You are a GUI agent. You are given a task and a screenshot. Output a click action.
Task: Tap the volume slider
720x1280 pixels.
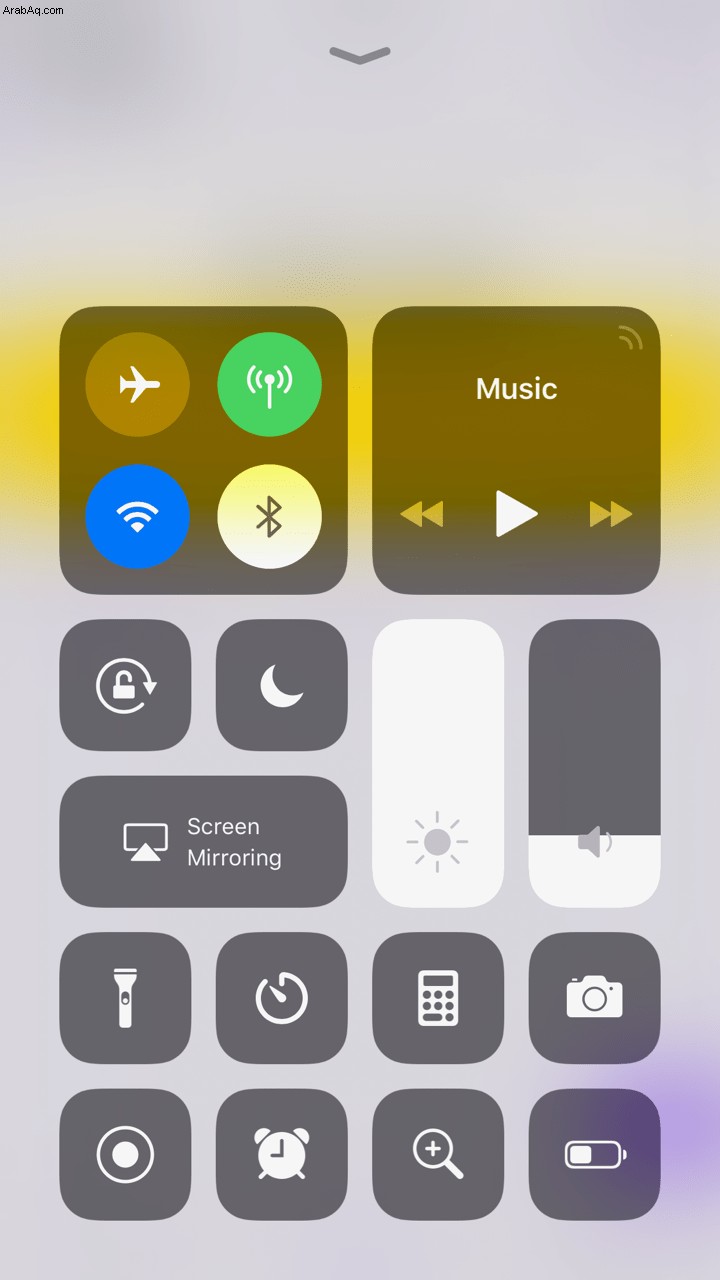594,763
